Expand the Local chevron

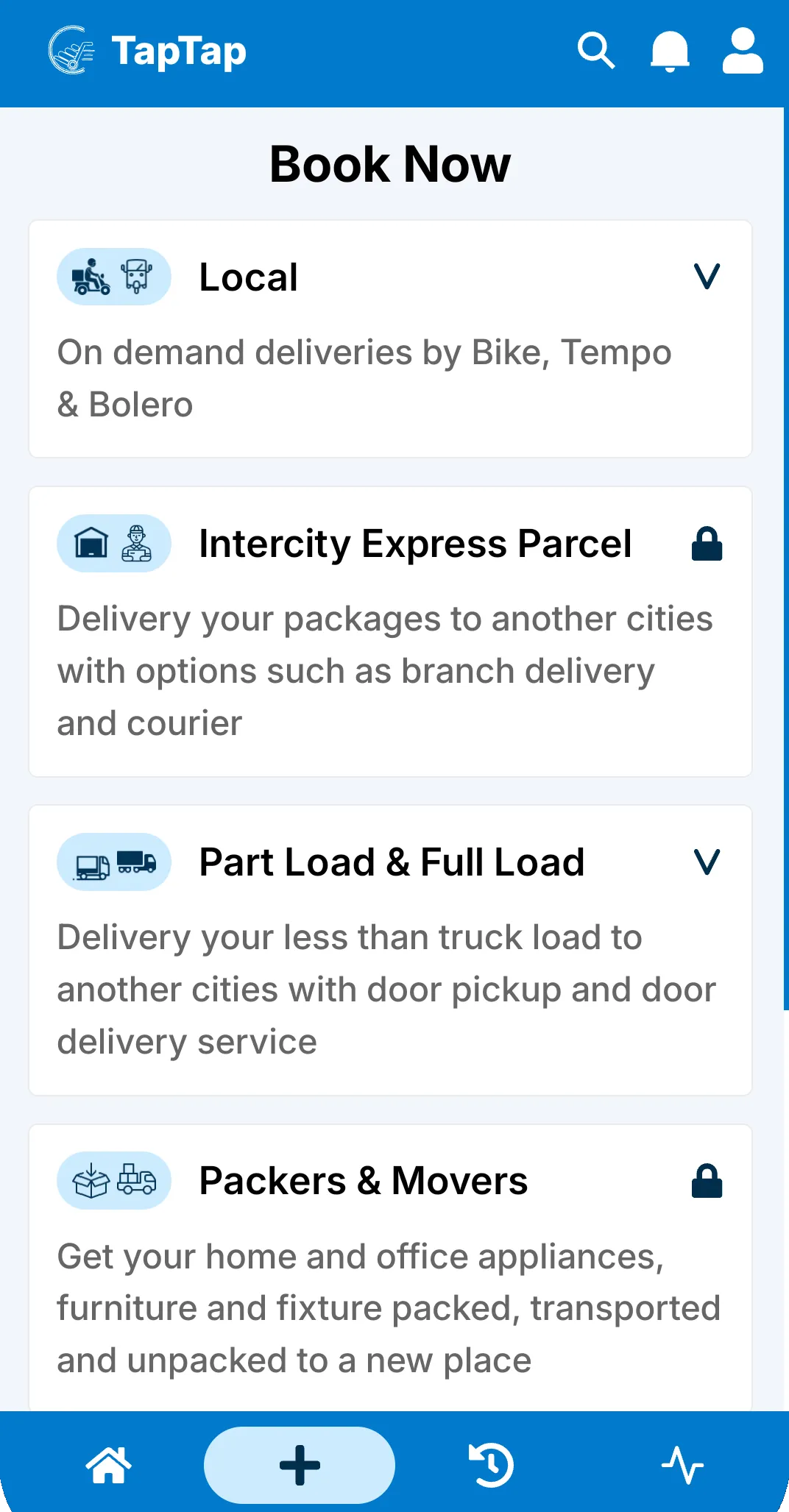707,277
